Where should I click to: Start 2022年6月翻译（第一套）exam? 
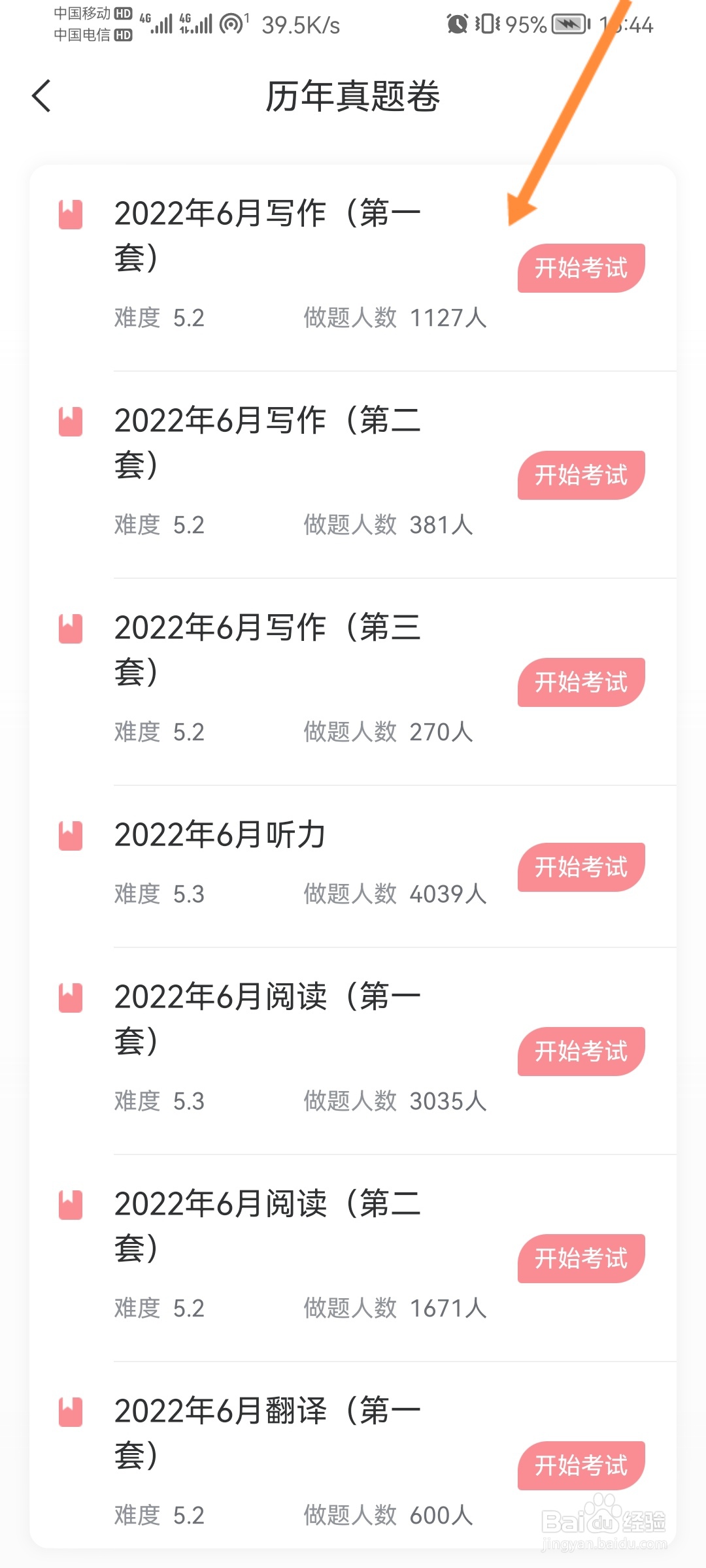point(581,1465)
